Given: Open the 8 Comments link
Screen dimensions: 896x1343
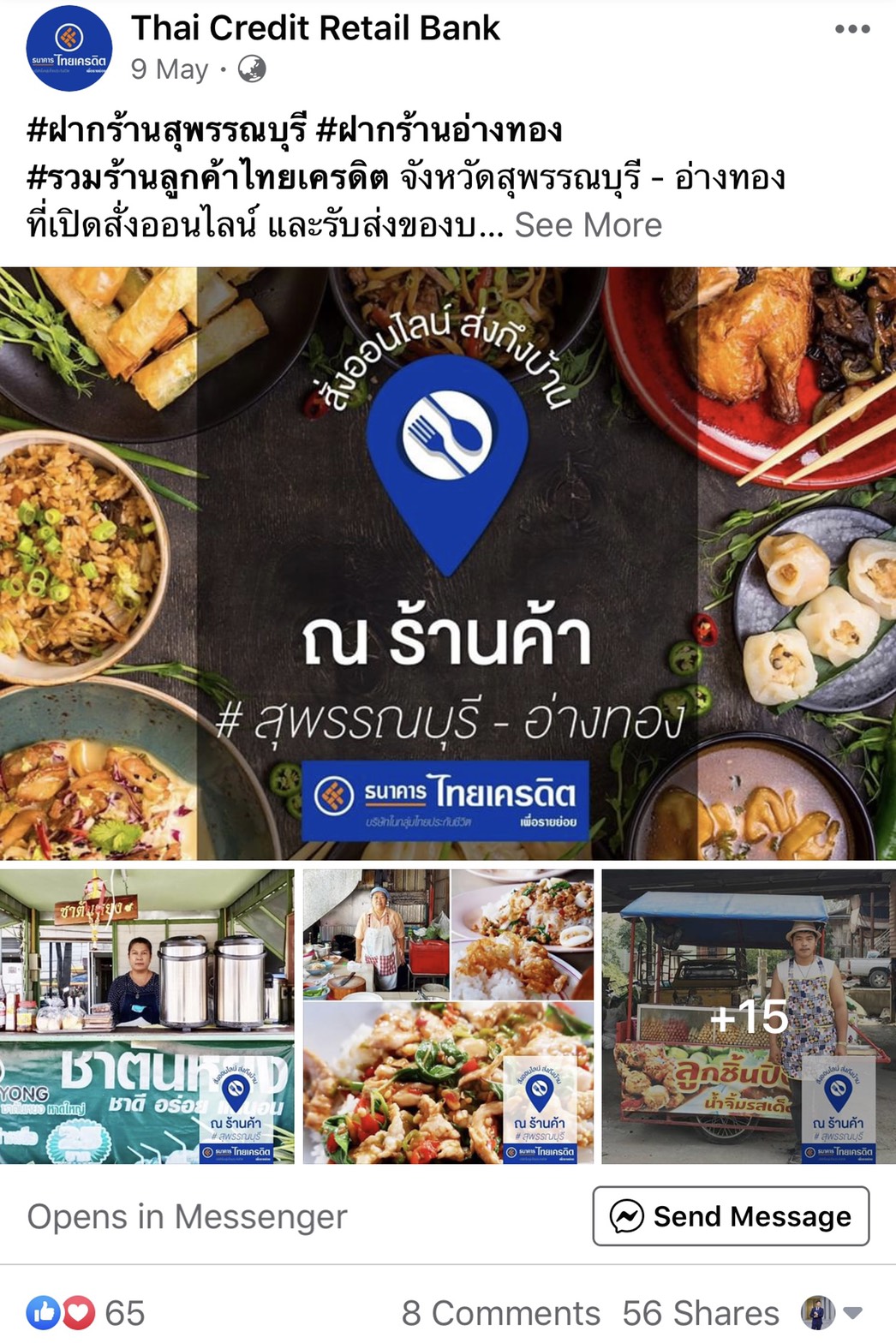Looking at the screenshot, I should click(500, 1312).
